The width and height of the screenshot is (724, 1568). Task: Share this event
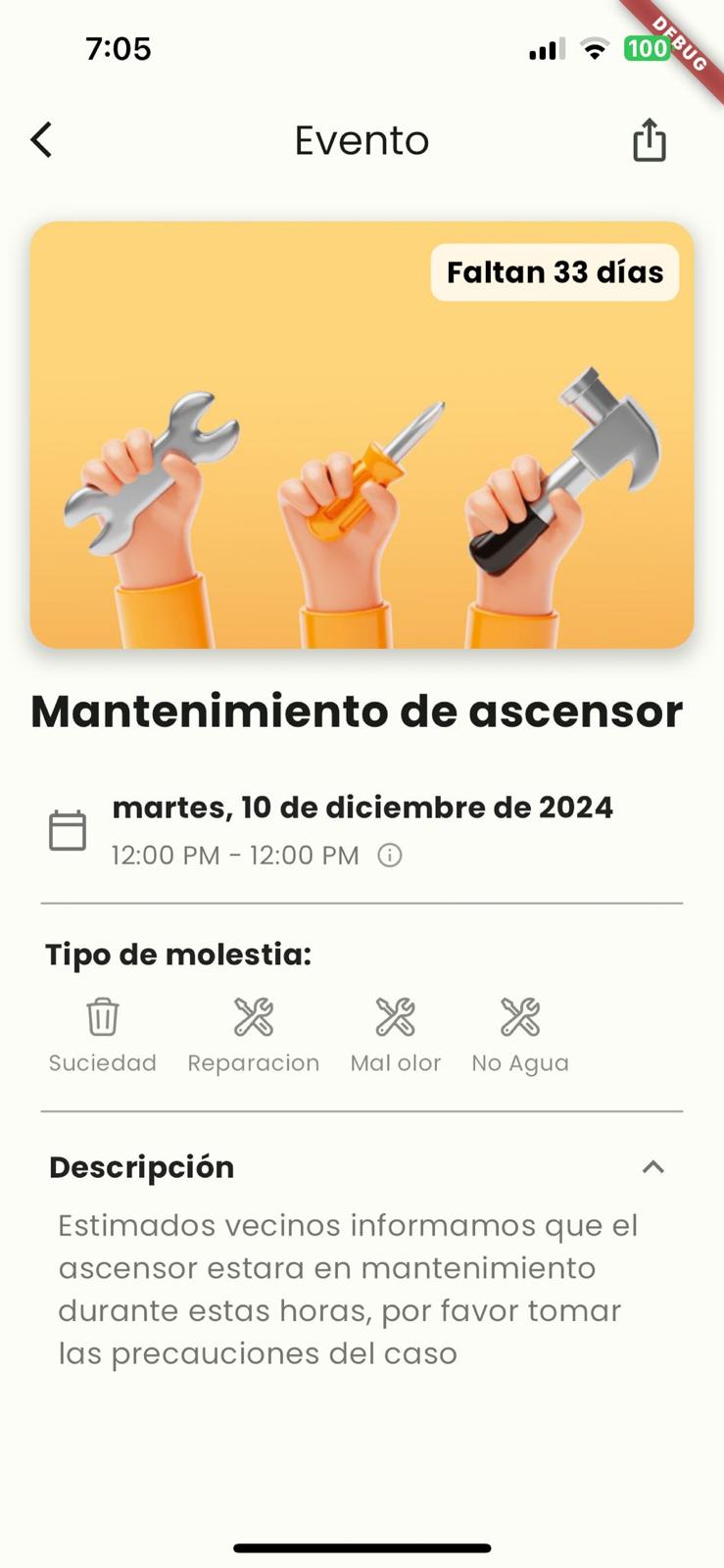click(649, 140)
